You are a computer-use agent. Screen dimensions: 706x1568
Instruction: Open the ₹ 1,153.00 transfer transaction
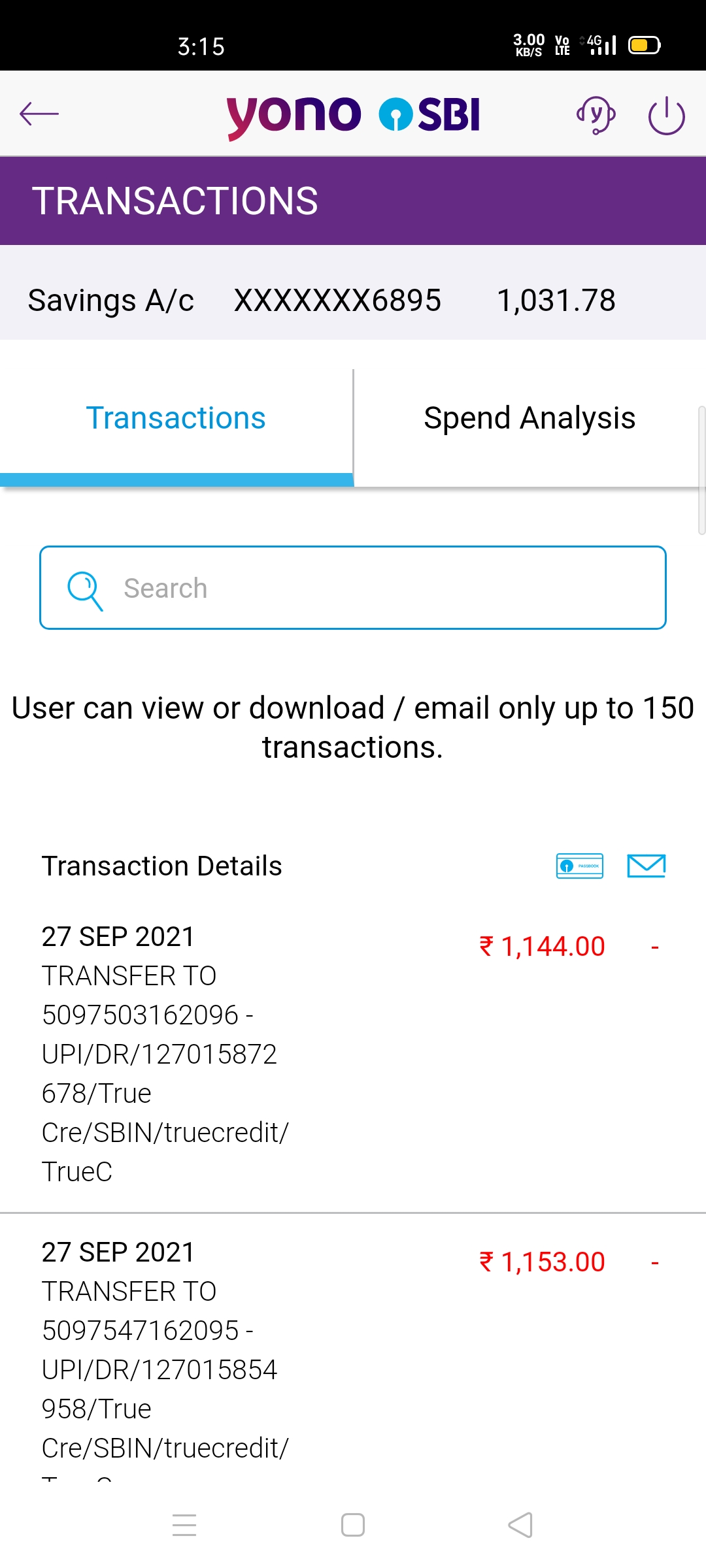coord(353,1352)
